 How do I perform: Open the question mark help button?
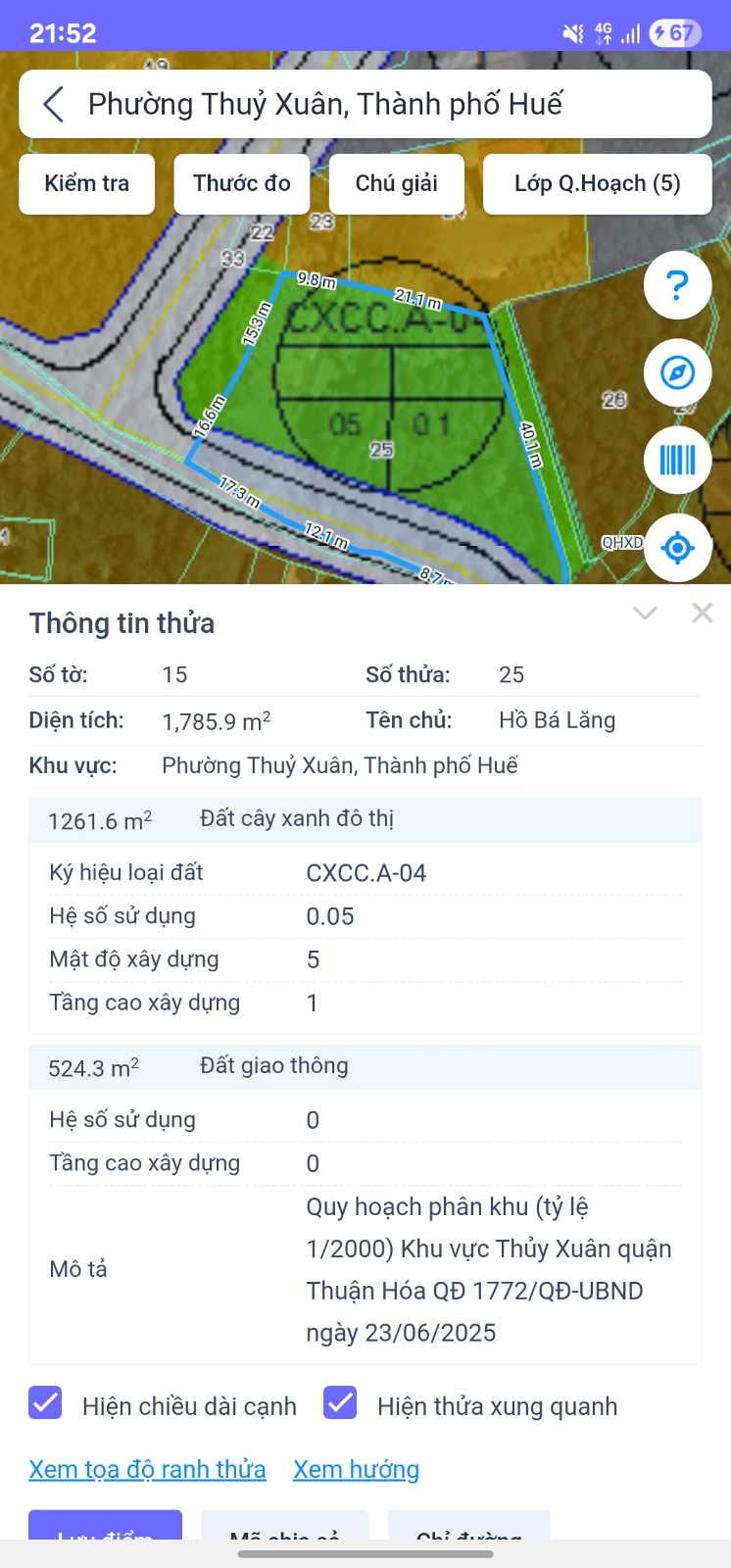677,286
